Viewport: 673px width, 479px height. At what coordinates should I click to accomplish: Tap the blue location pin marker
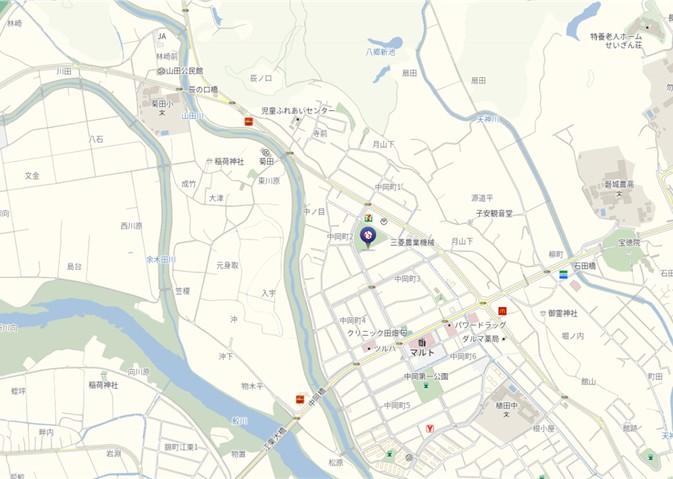click(367, 236)
